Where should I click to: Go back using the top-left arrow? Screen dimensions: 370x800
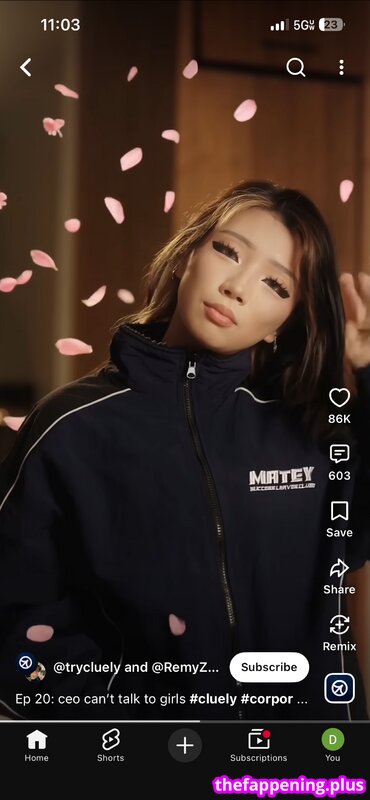click(26, 67)
